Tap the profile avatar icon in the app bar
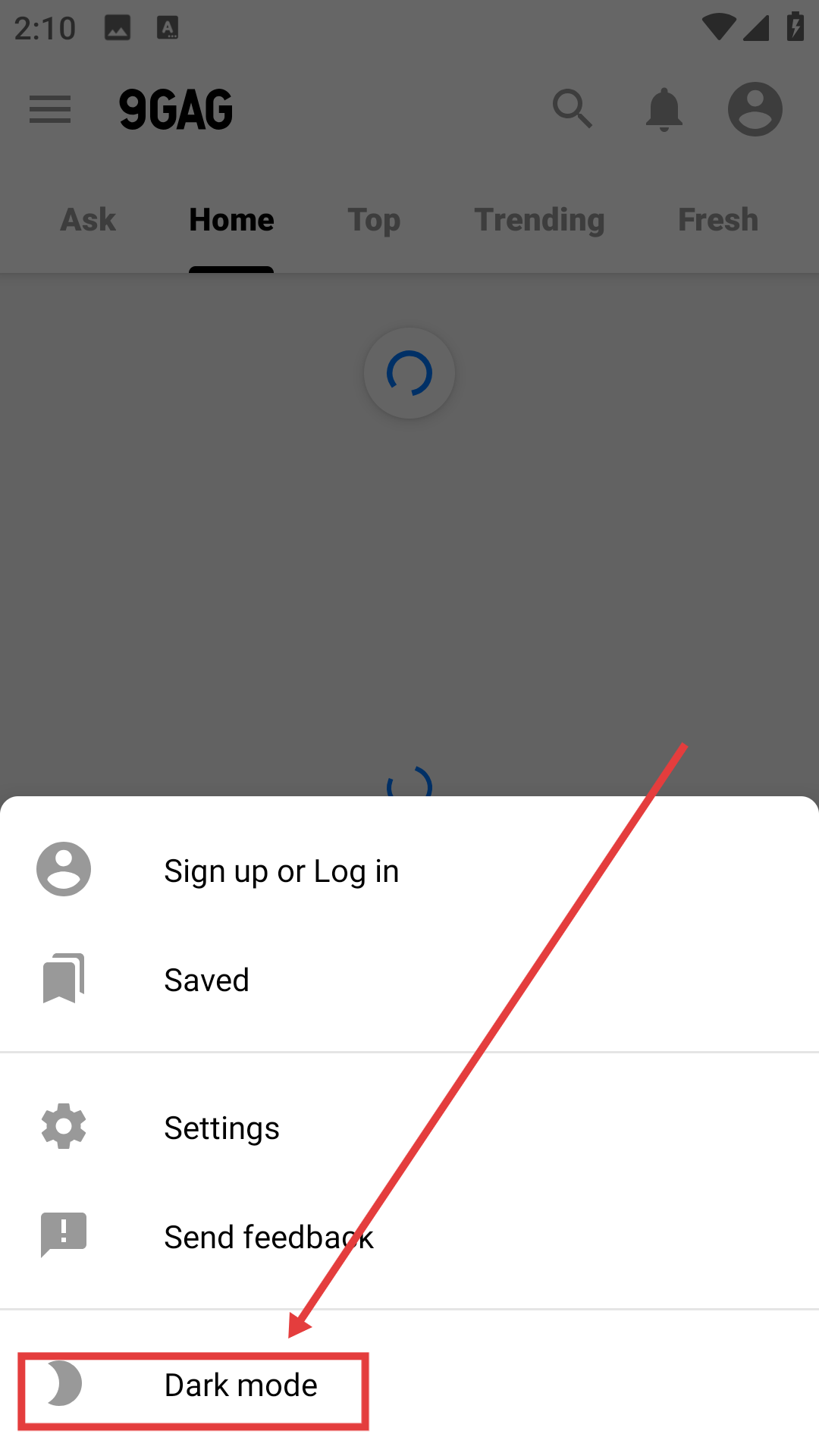Image resolution: width=819 pixels, height=1456 pixels. [755, 109]
